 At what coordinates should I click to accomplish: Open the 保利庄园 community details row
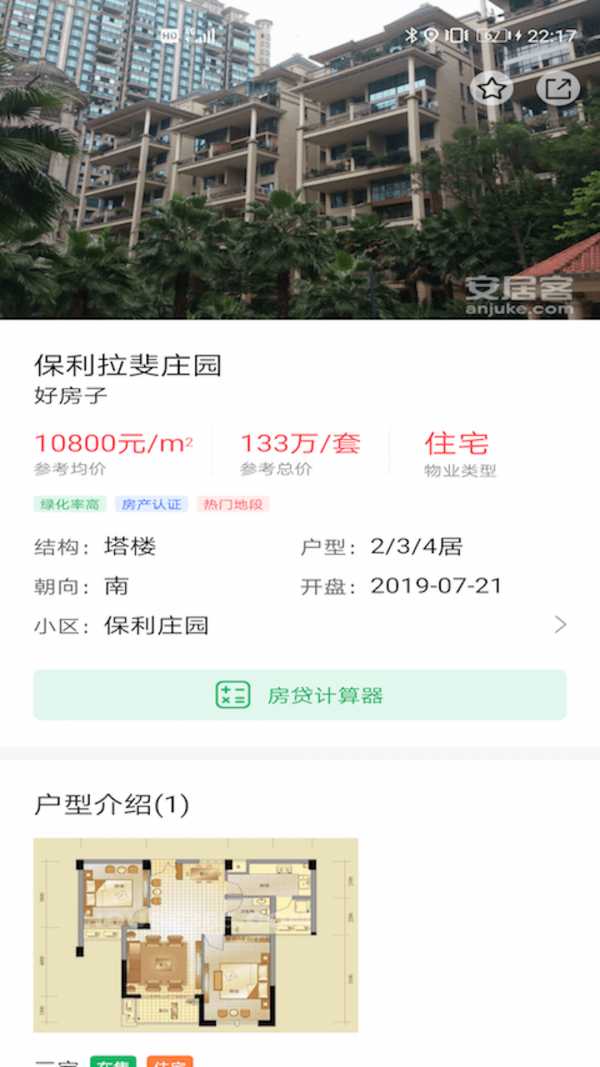point(300,626)
